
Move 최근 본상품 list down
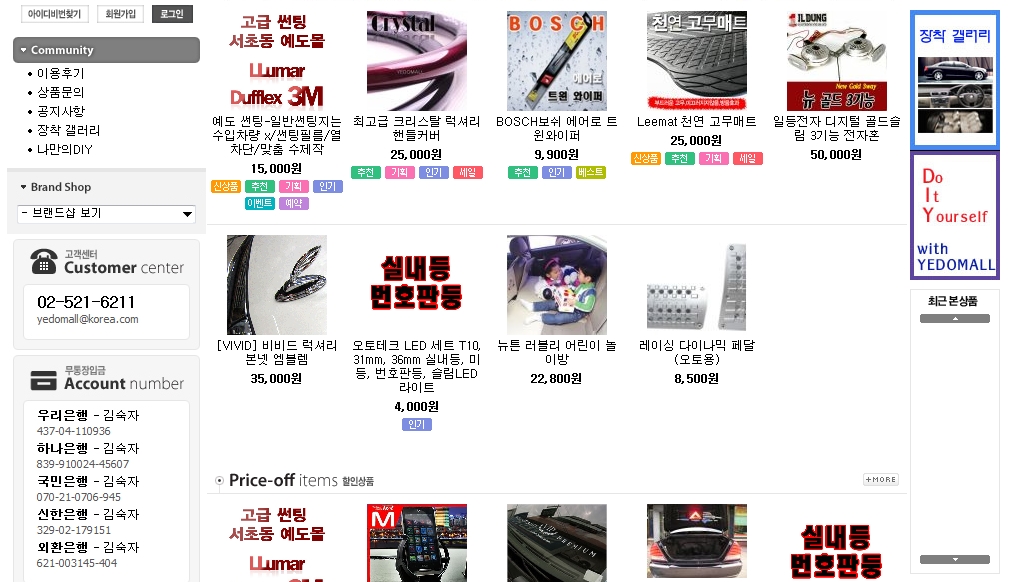tap(954, 560)
